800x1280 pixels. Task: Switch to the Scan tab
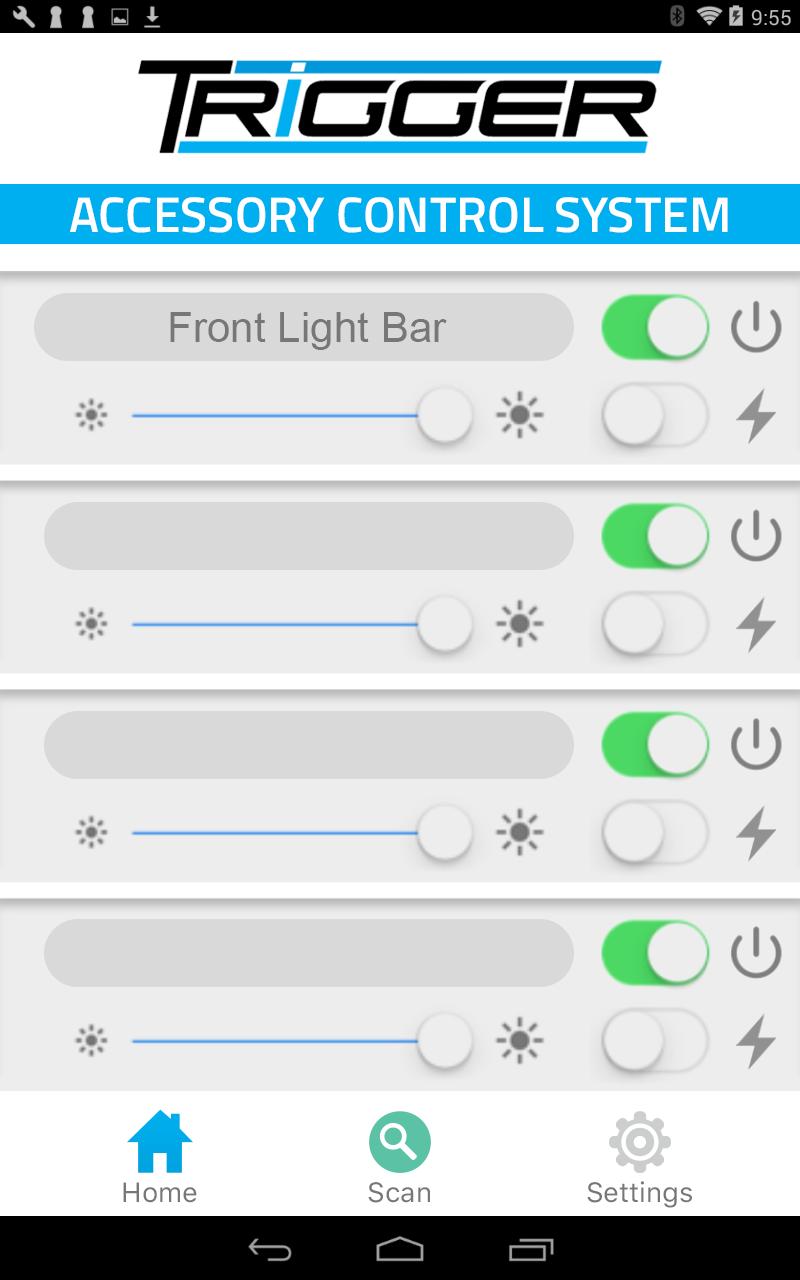tap(399, 1159)
